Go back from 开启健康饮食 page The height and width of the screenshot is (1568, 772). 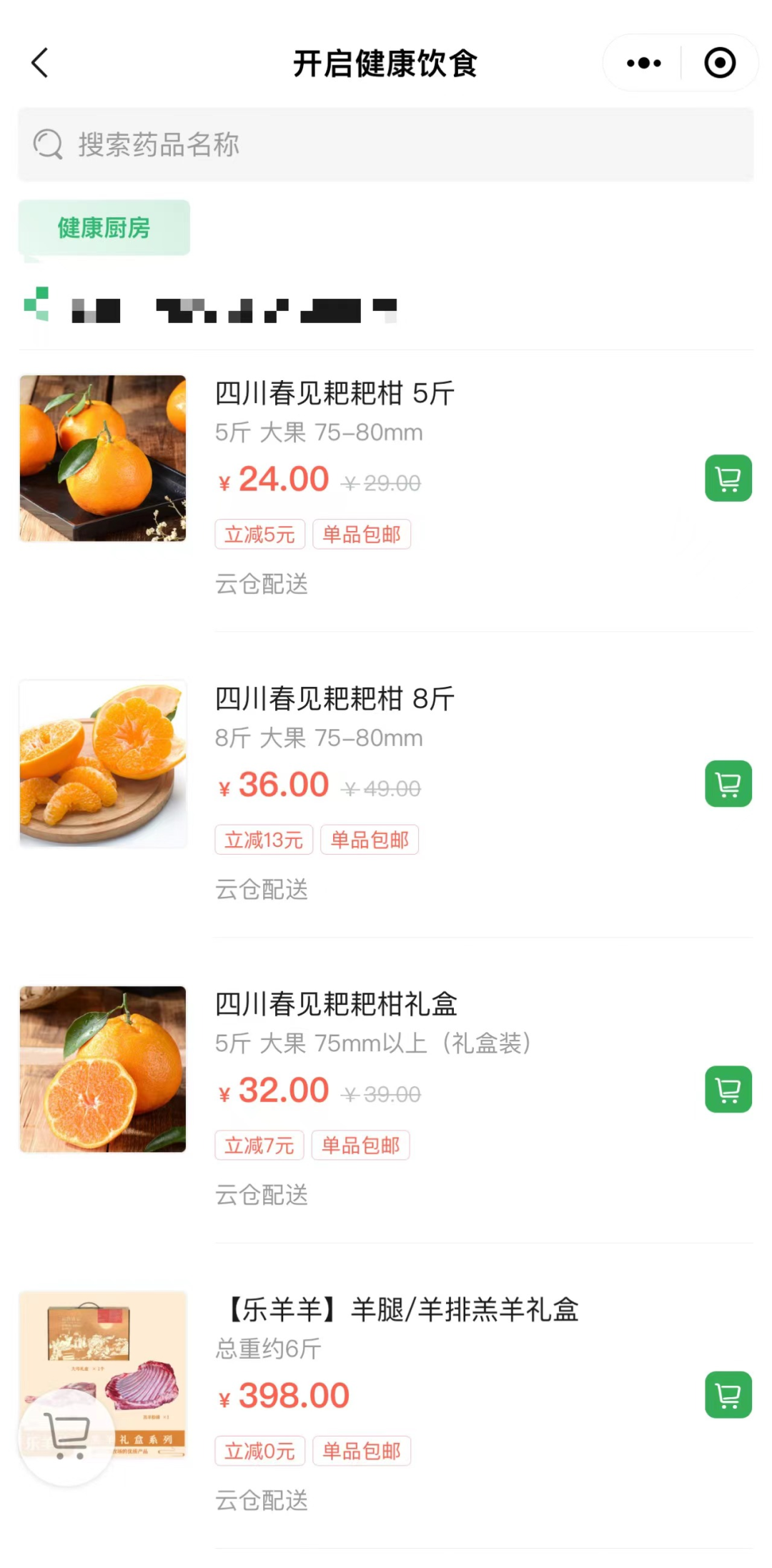[x=40, y=63]
